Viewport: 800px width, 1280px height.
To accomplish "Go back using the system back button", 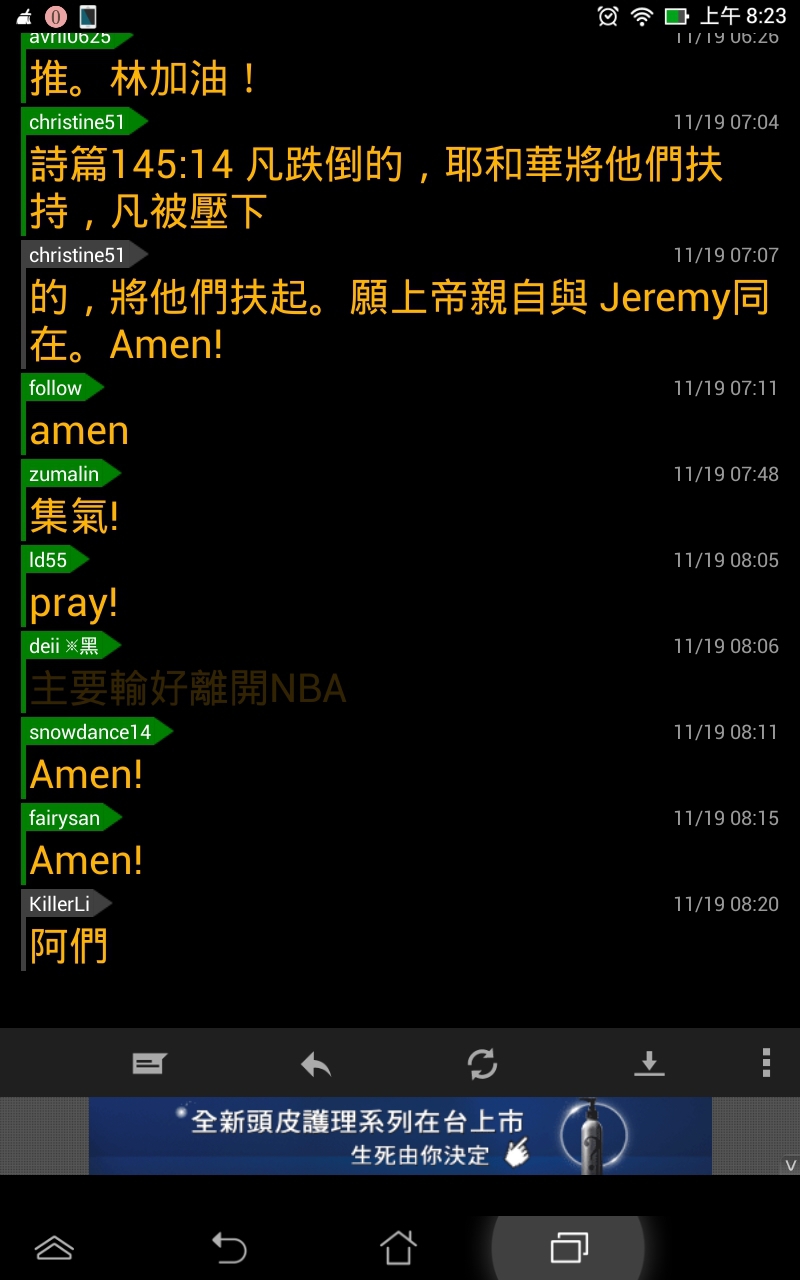I will coord(229,1247).
